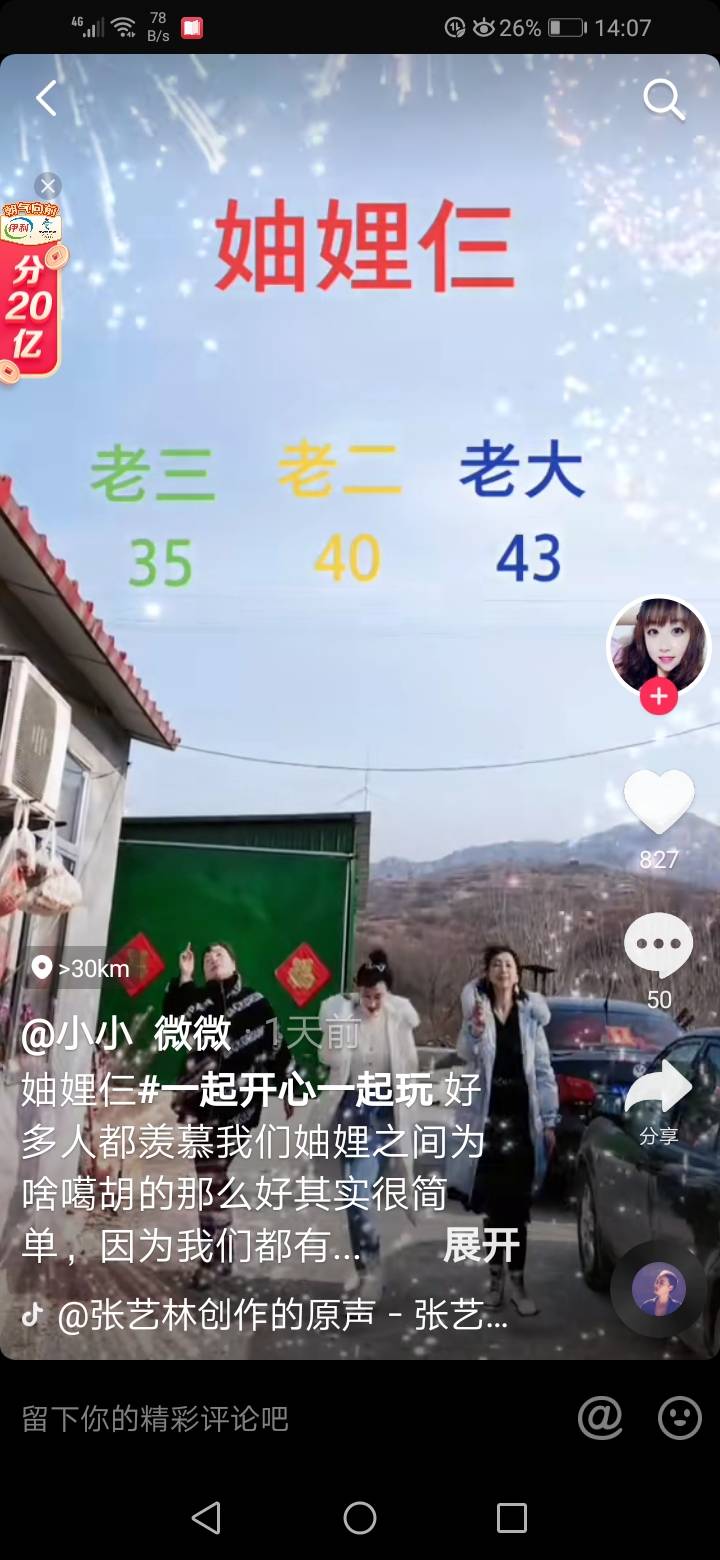Screen dimensions: 720x1560
Task: Open the spinning music disc
Action: pyautogui.click(x=659, y=1289)
